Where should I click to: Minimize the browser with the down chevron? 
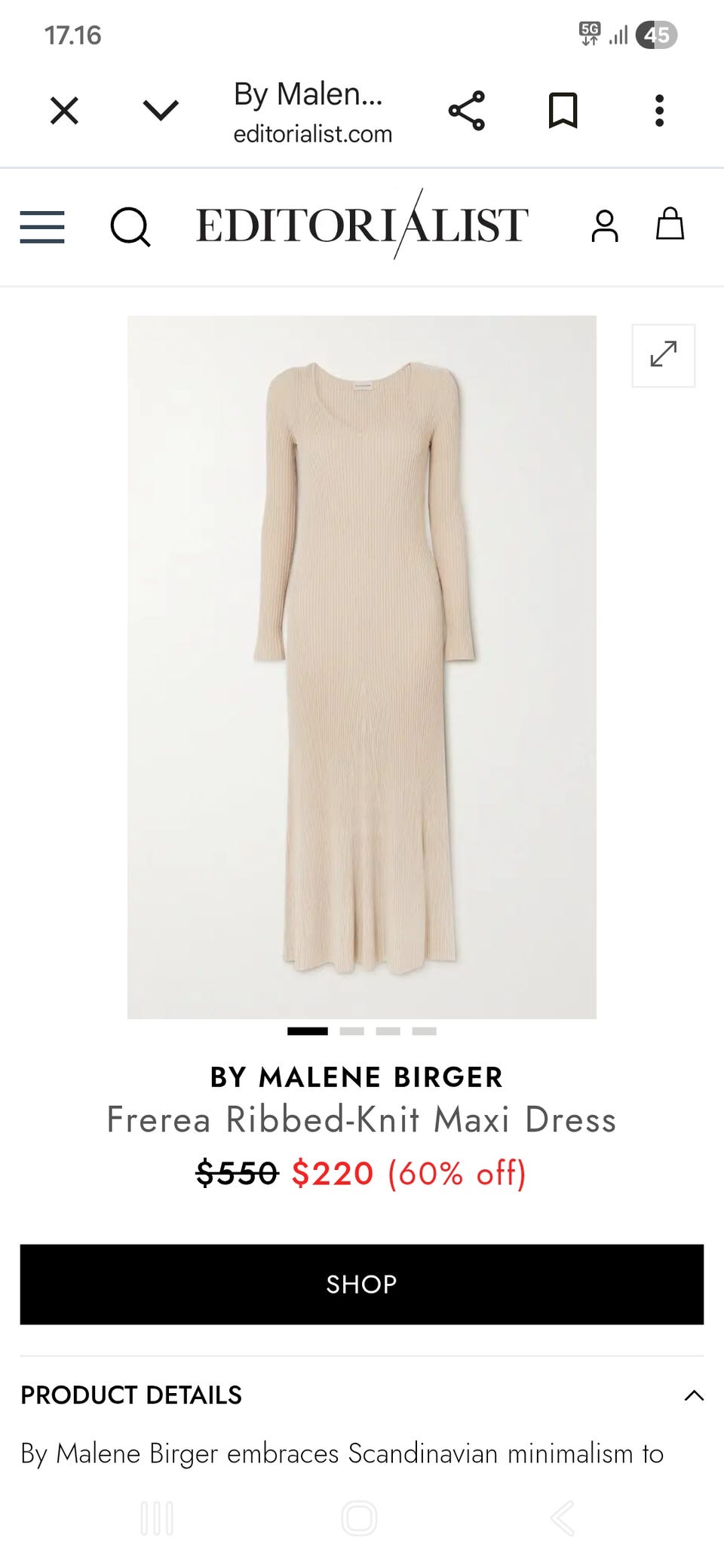[161, 112]
